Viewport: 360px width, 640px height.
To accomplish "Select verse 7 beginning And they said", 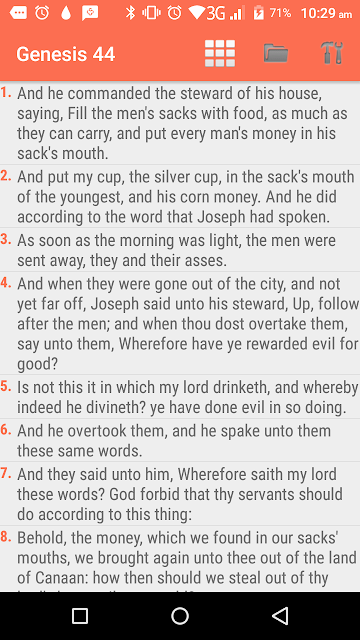I will 180,494.
